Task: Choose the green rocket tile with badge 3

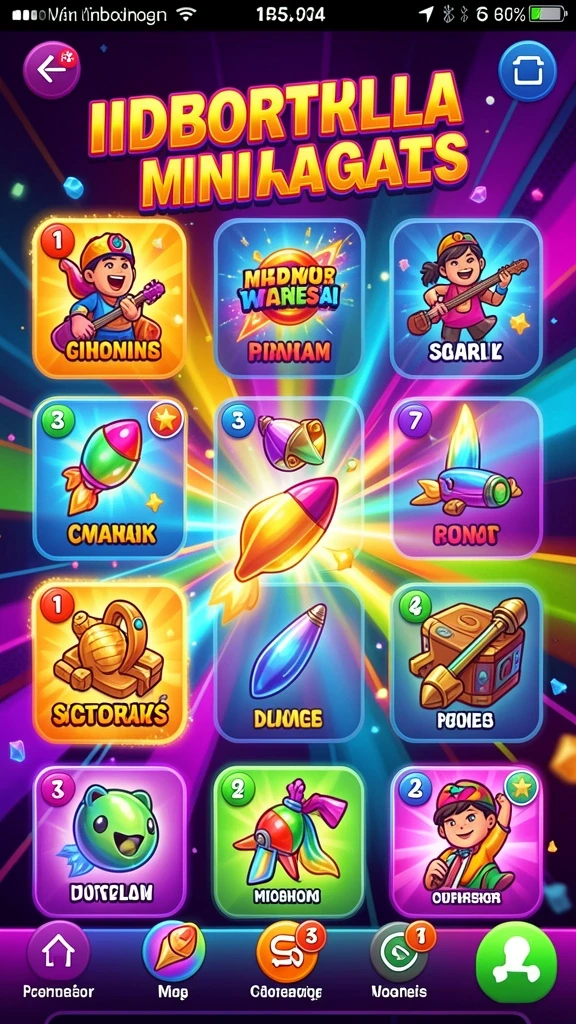Action: [x=109, y=478]
